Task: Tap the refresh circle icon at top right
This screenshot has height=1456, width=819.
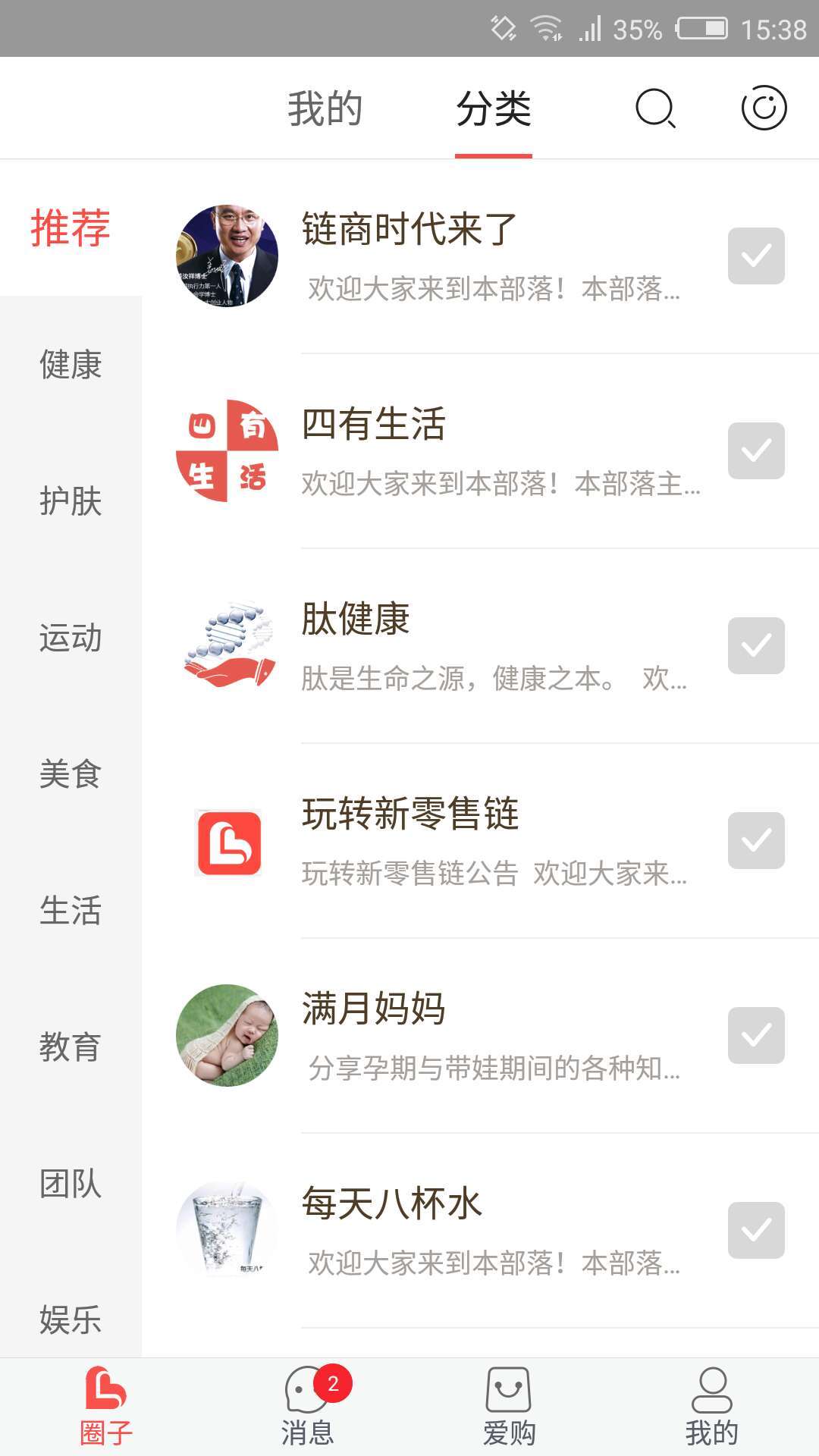Action: click(x=764, y=108)
